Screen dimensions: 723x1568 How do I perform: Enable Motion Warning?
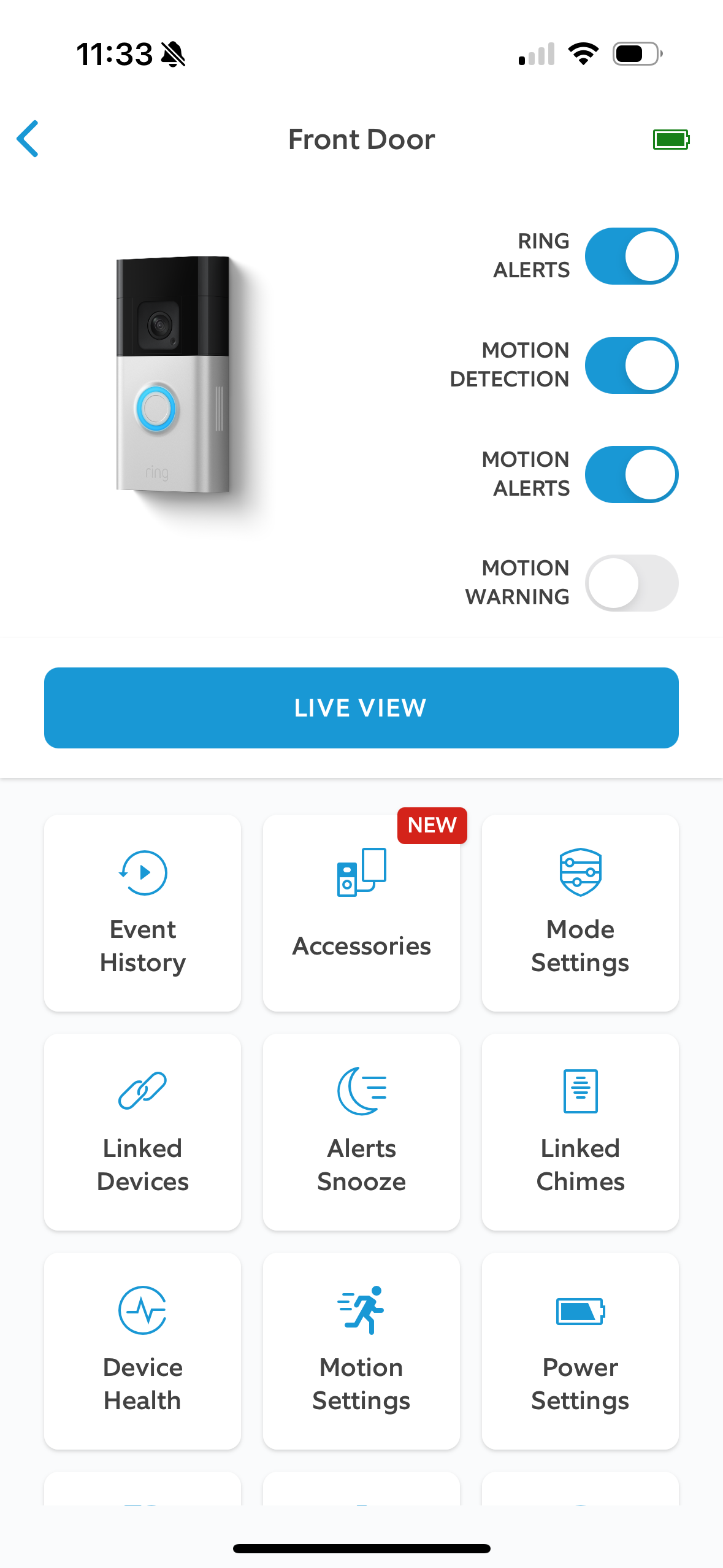coord(631,583)
